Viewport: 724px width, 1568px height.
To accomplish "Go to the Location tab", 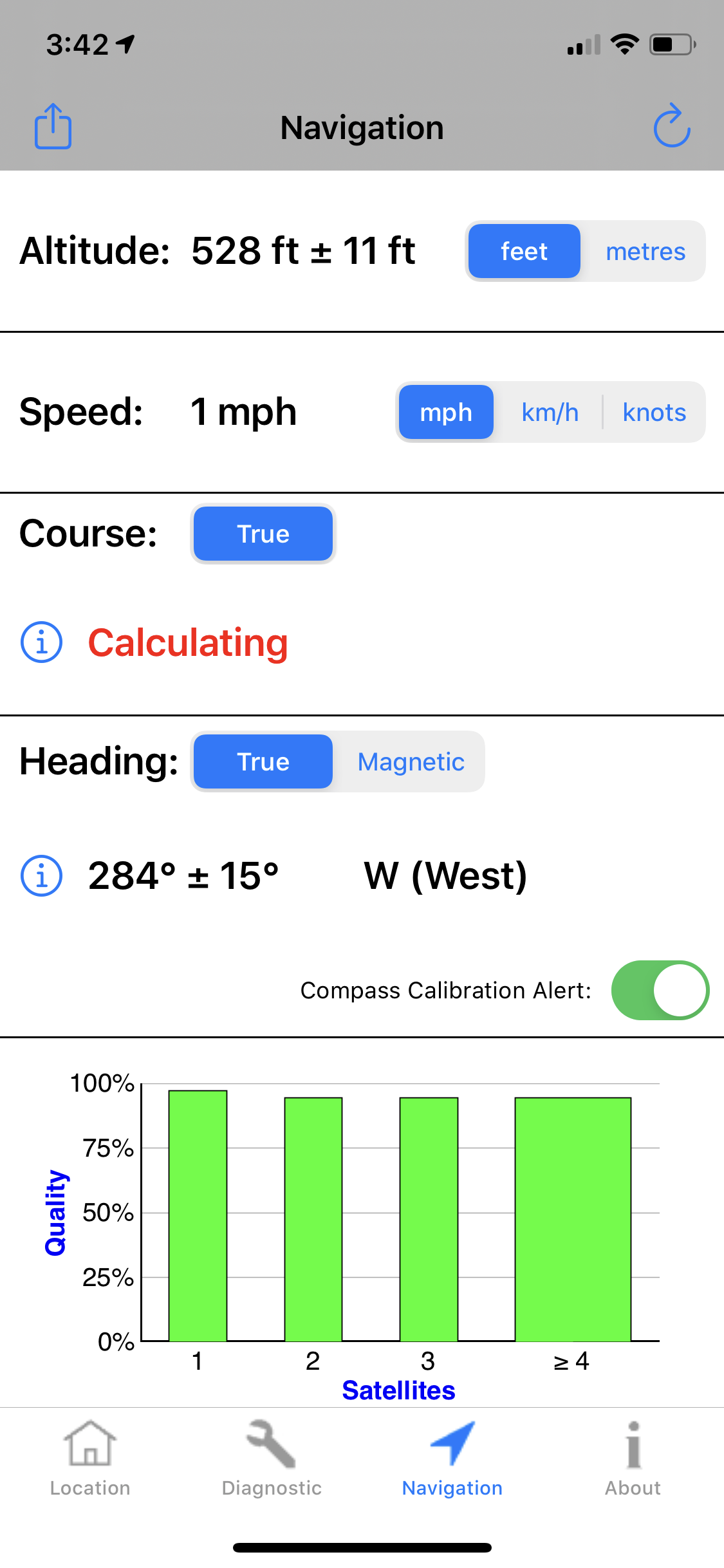I will pos(90,1459).
